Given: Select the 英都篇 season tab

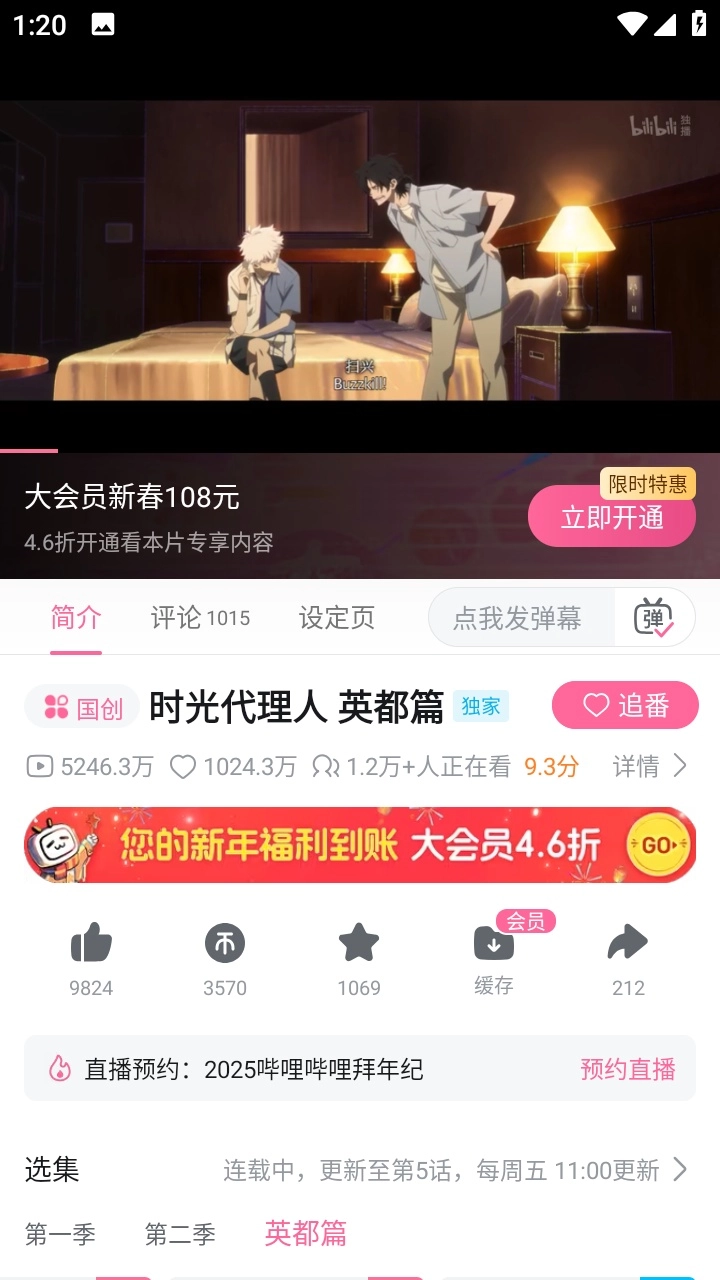Looking at the screenshot, I should (x=305, y=1234).
